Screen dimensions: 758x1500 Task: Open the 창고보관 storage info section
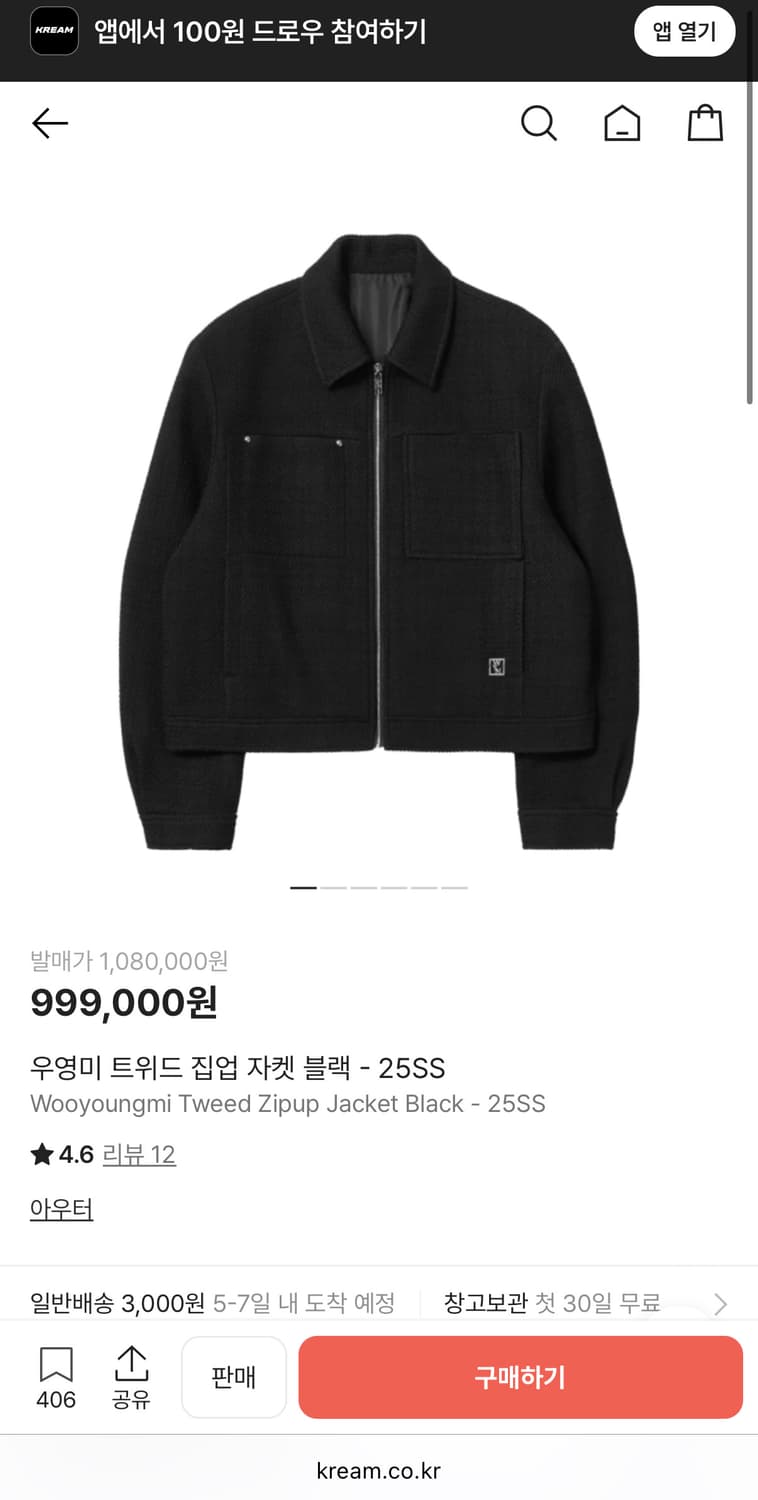coord(484,1304)
